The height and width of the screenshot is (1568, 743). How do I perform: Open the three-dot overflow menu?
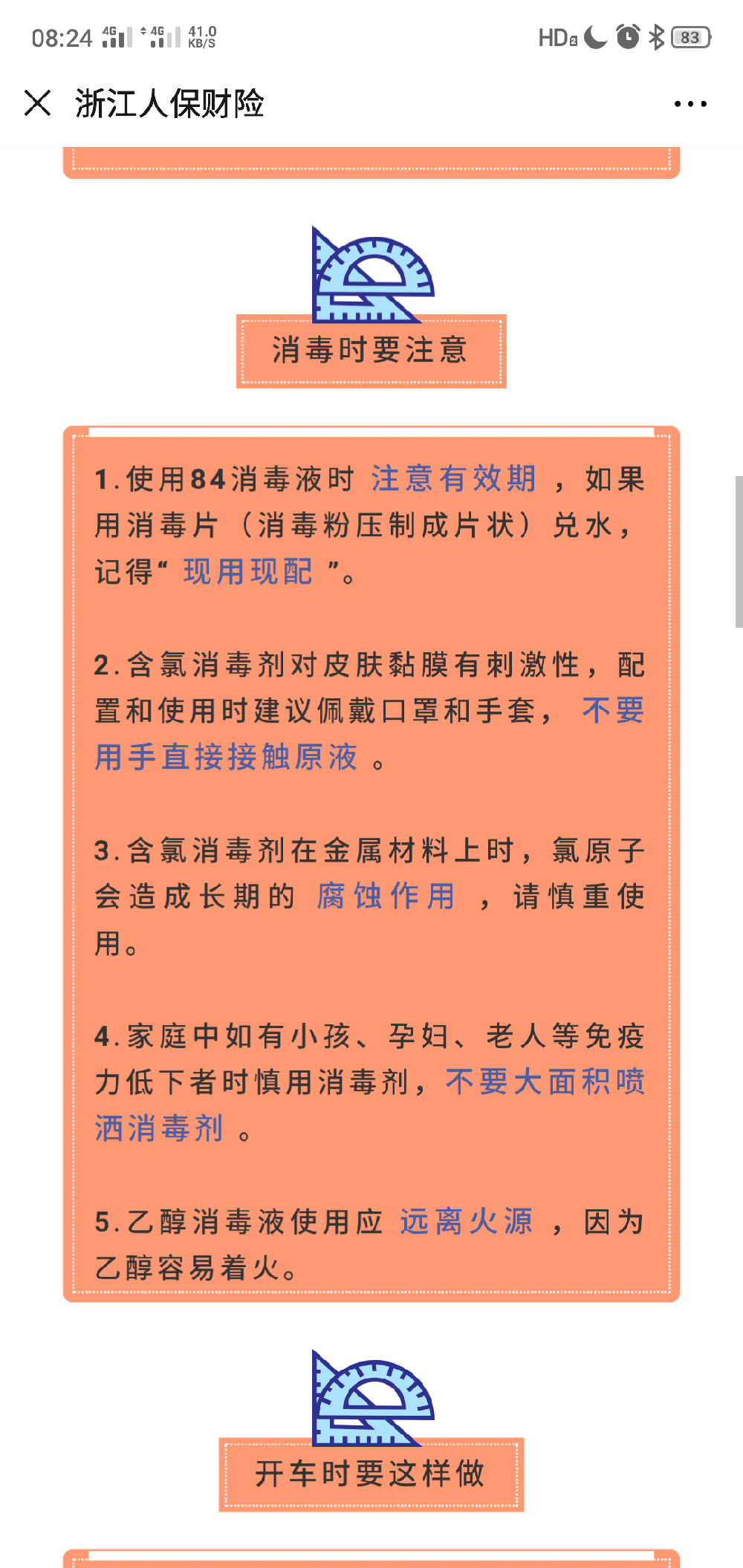pyautogui.click(x=690, y=104)
